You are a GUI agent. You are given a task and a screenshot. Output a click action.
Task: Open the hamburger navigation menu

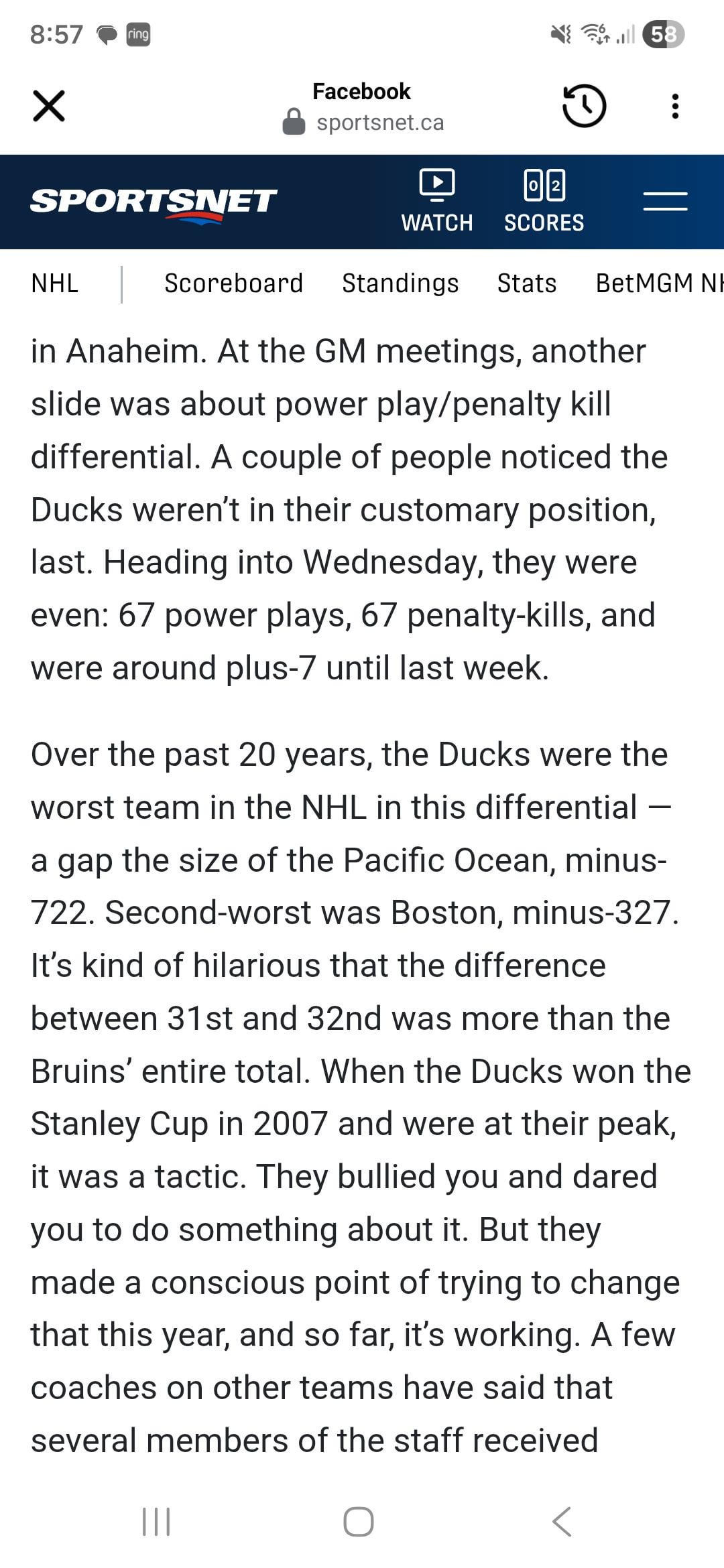[665, 201]
